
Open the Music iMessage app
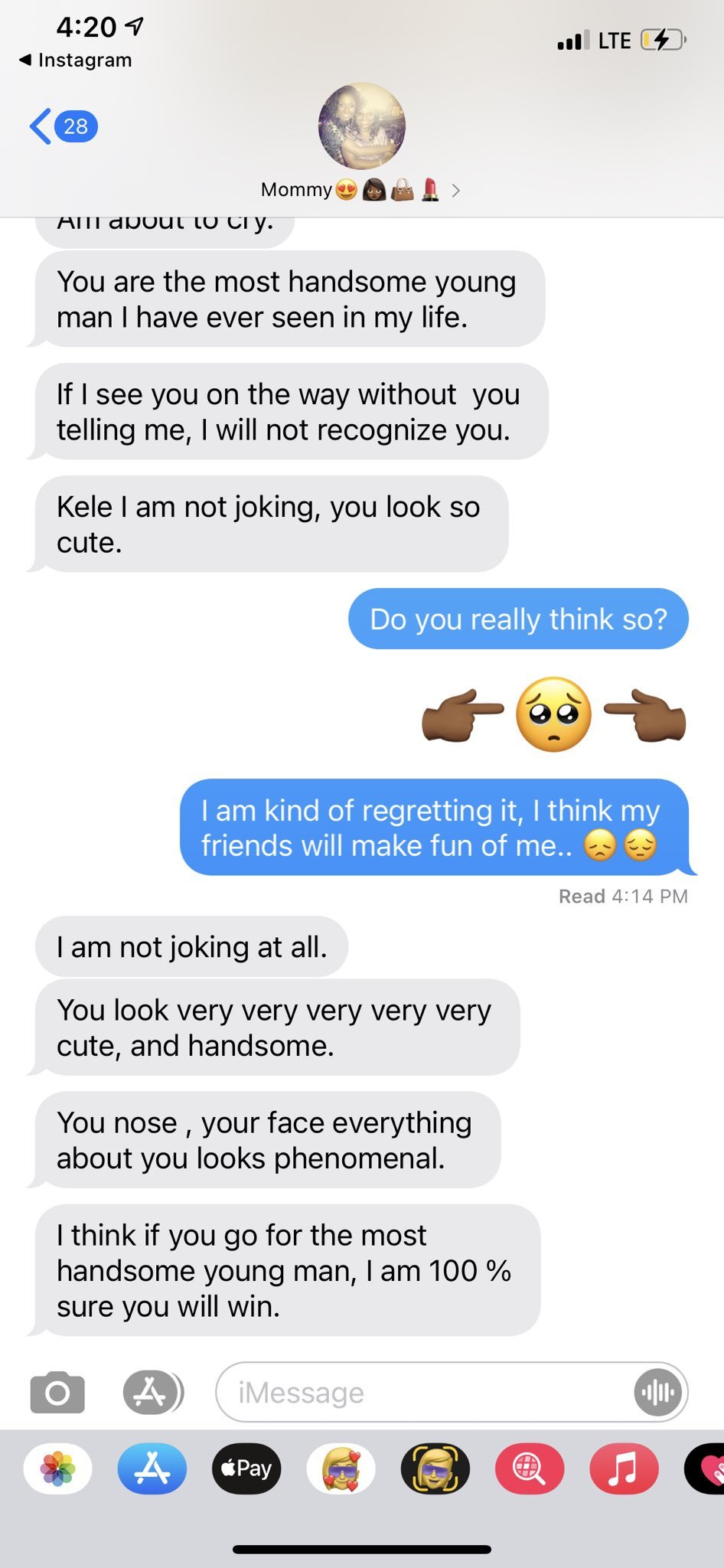point(625,1469)
